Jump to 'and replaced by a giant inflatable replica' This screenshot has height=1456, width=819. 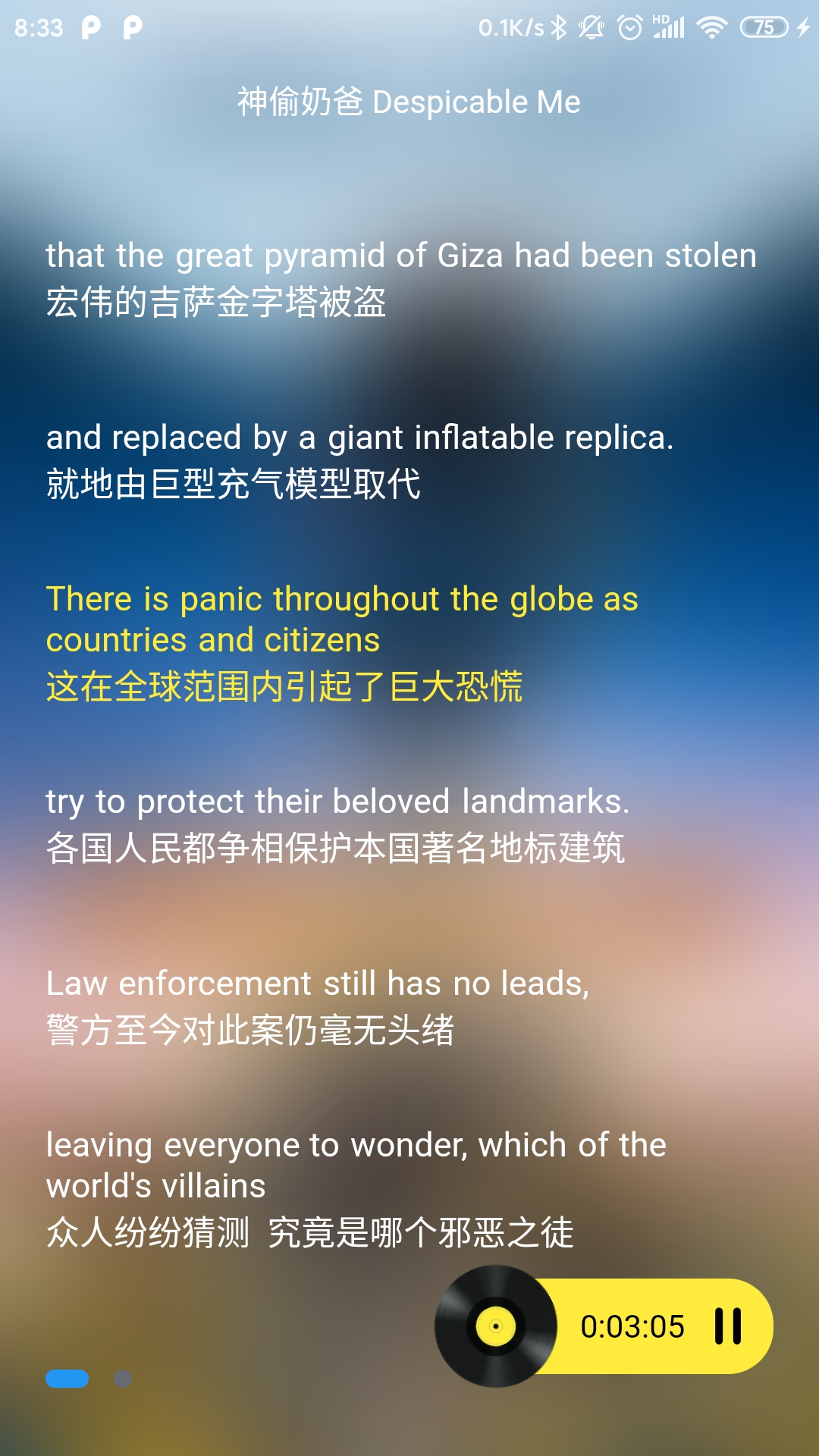point(359,460)
